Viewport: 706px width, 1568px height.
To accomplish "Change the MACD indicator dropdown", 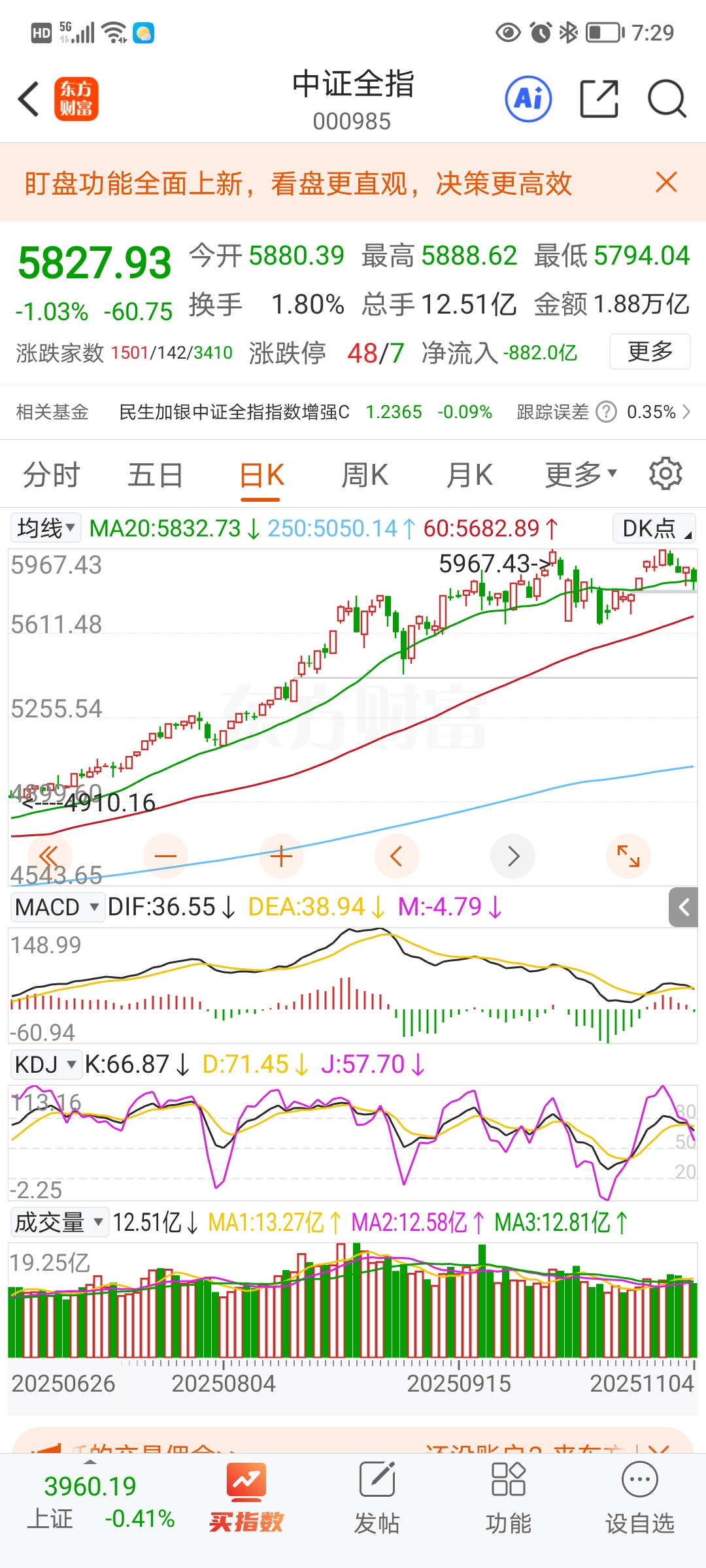I will (x=57, y=907).
